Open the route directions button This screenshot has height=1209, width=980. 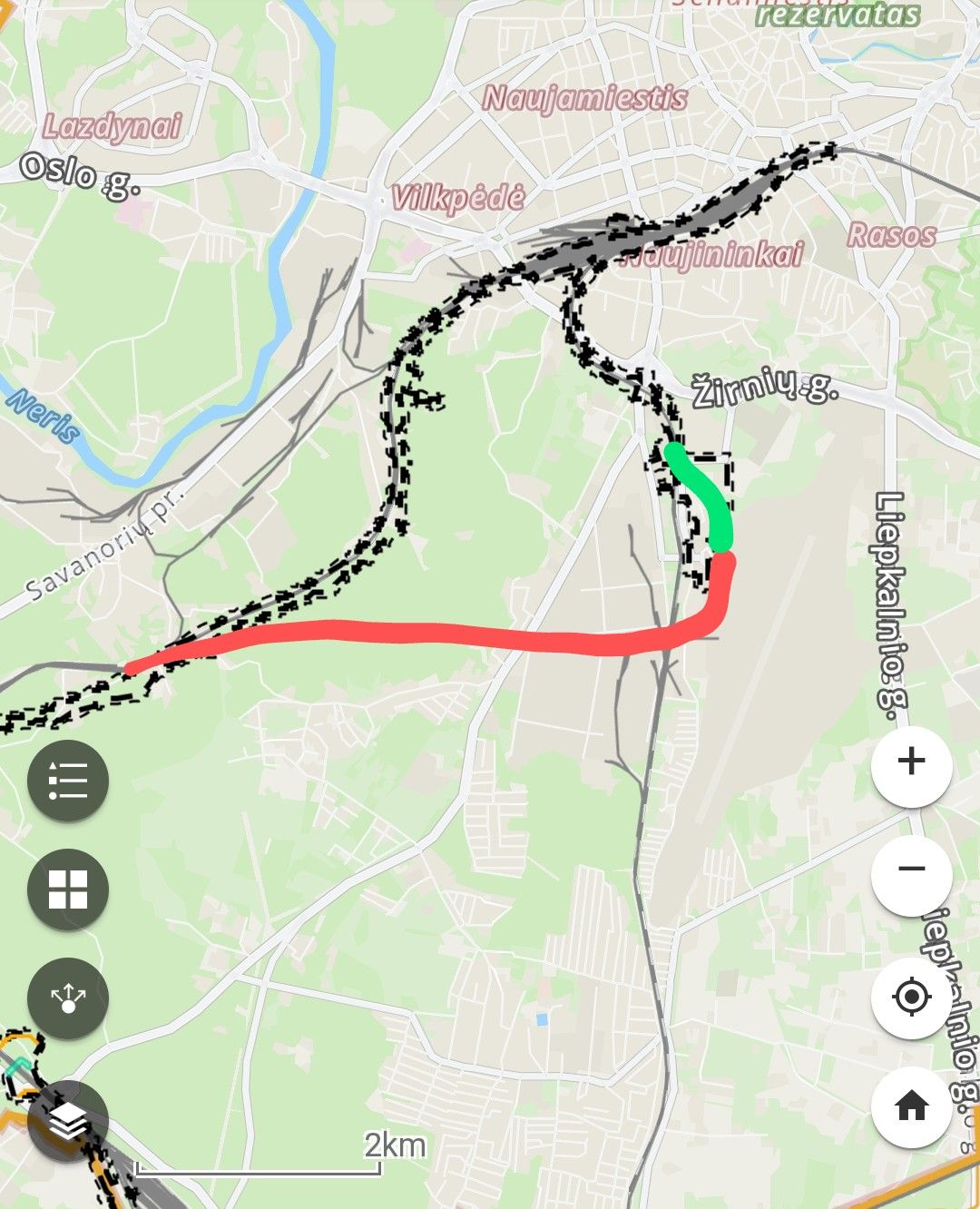coord(68,998)
